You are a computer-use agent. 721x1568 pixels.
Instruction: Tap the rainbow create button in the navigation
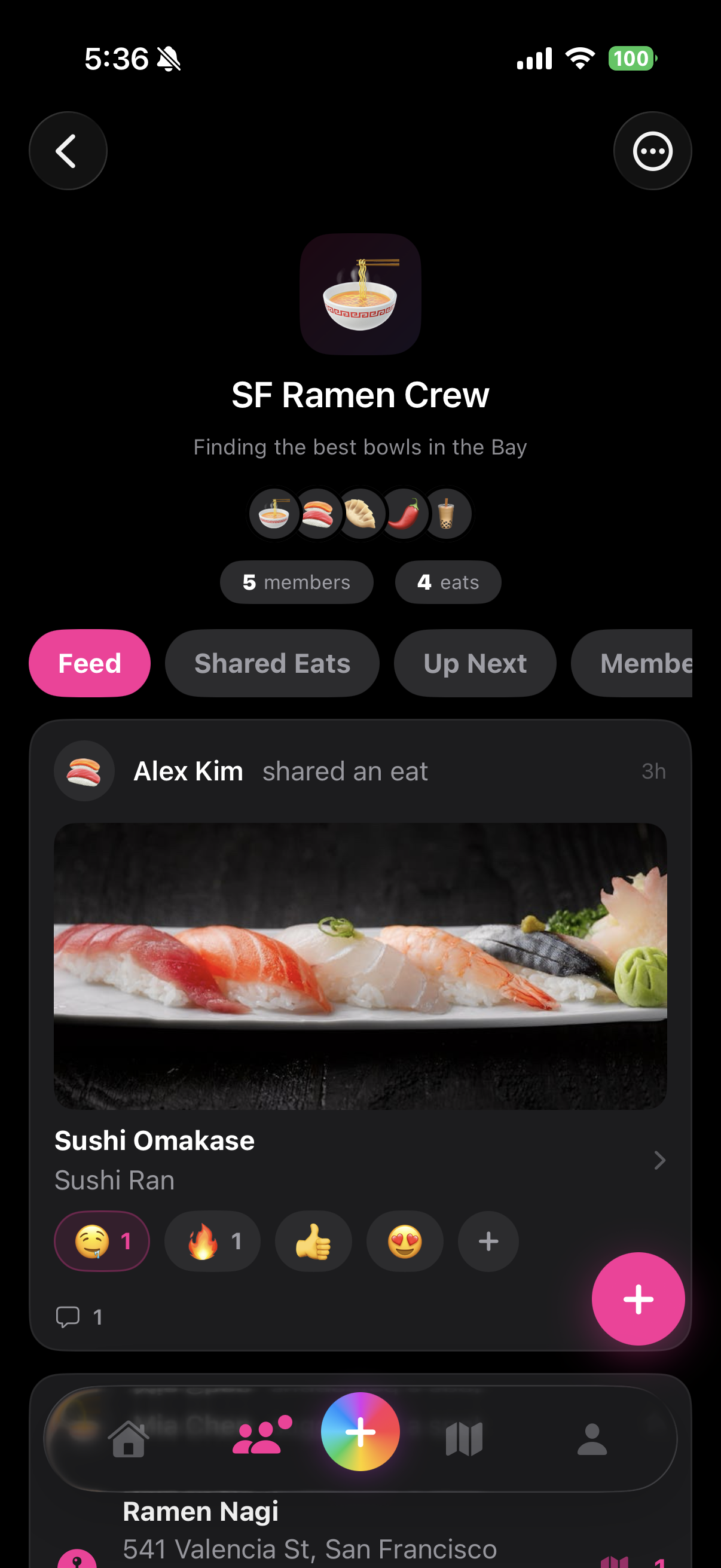(360, 1431)
